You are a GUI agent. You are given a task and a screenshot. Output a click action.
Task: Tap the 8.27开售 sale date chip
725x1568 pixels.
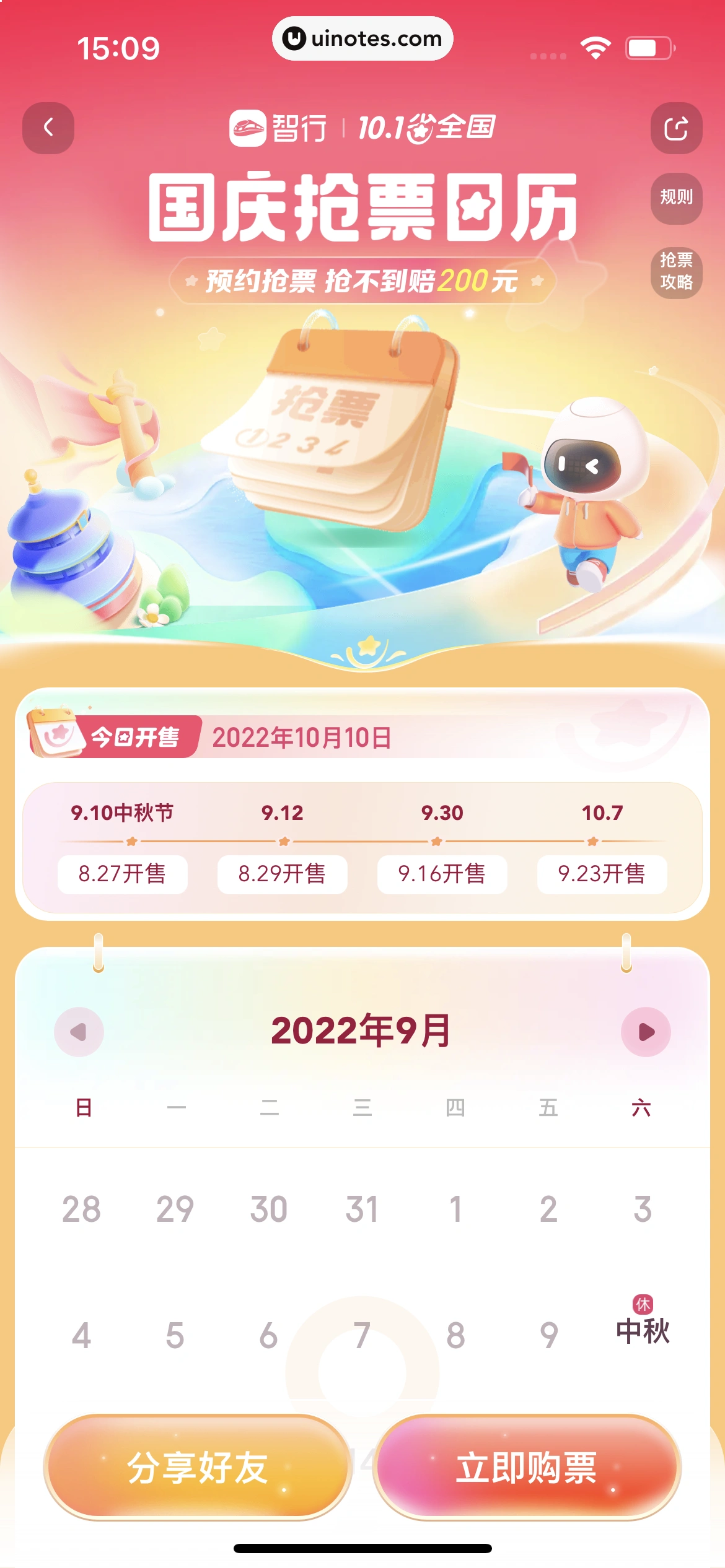tap(122, 873)
